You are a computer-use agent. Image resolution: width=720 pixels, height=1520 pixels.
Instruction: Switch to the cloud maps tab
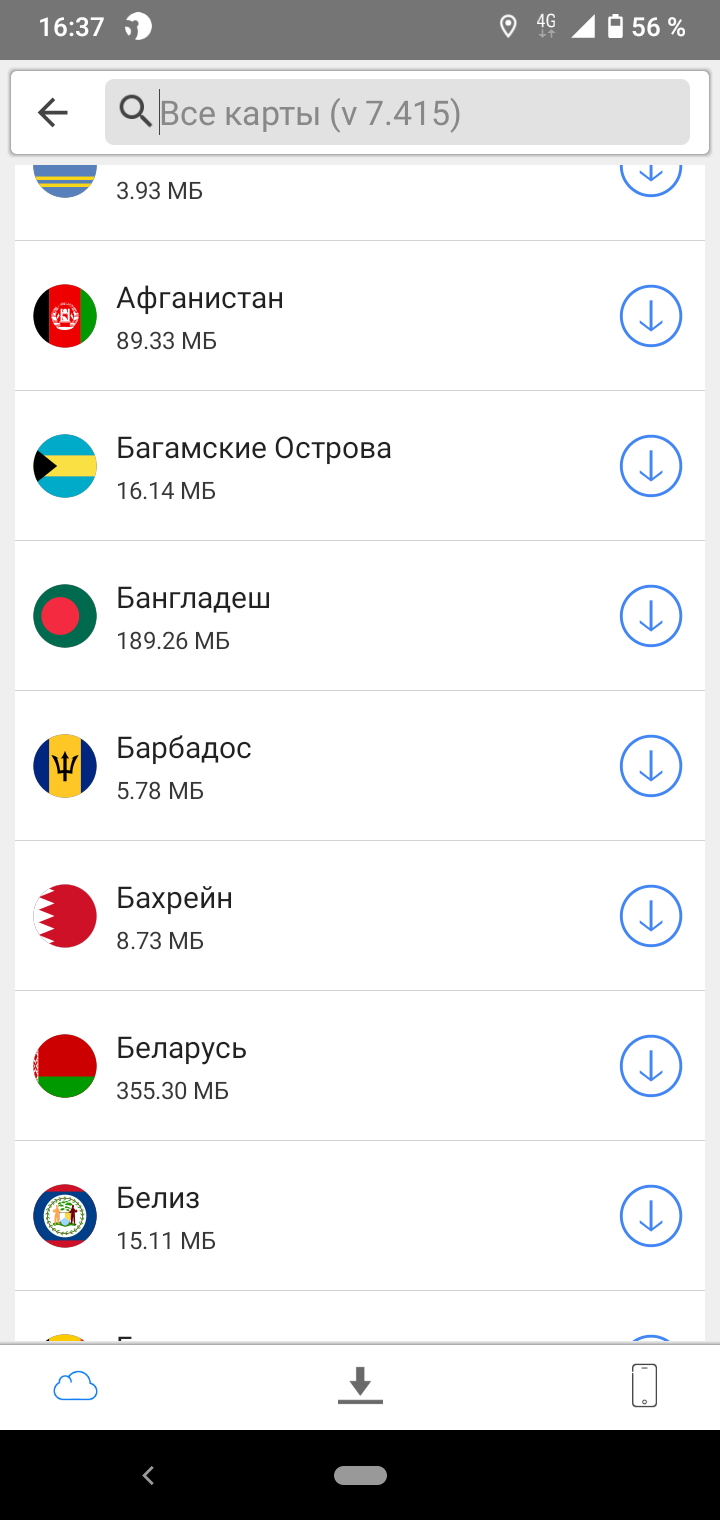coord(75,1386)
